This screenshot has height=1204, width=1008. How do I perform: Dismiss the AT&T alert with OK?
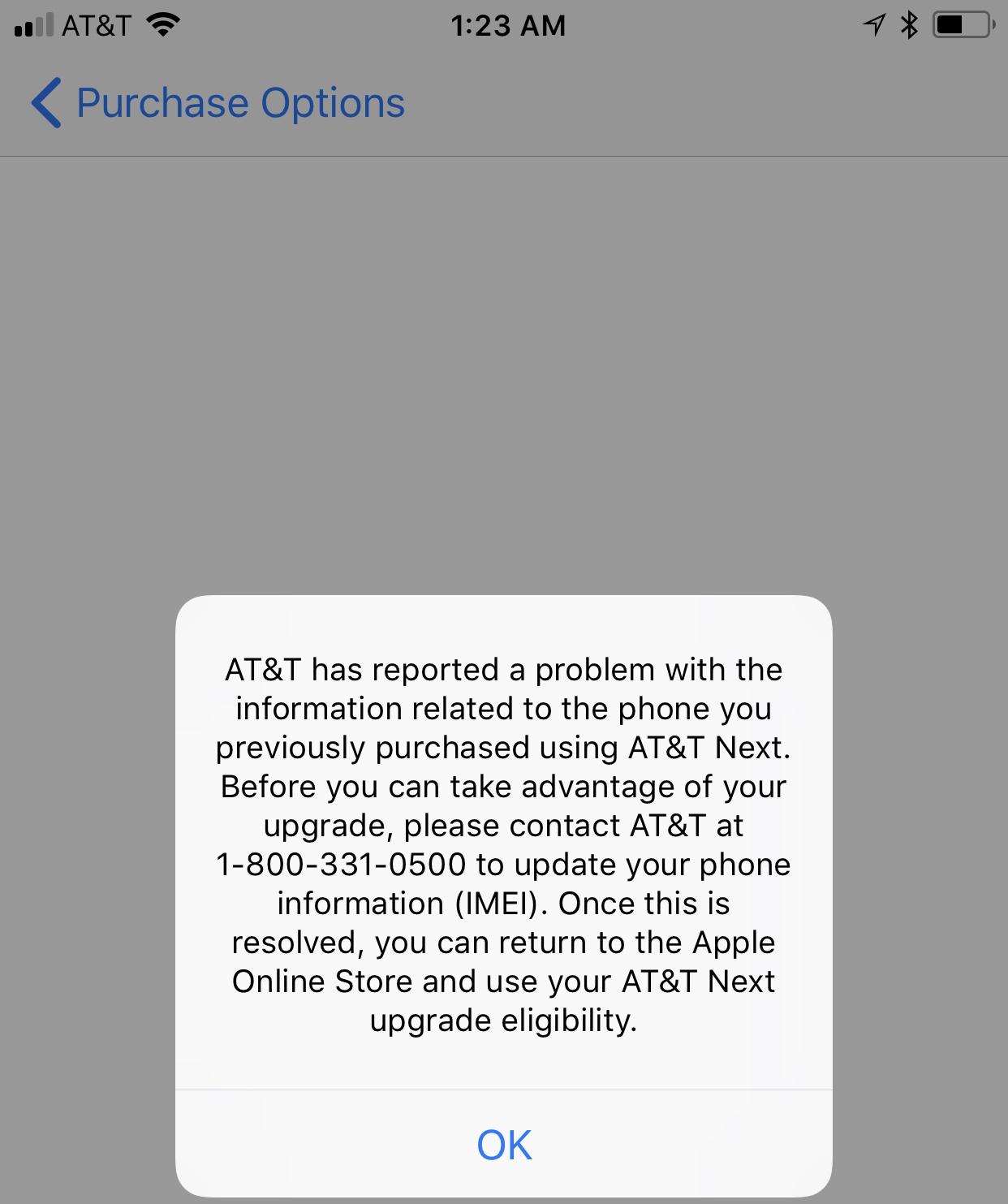point(504,1144)
